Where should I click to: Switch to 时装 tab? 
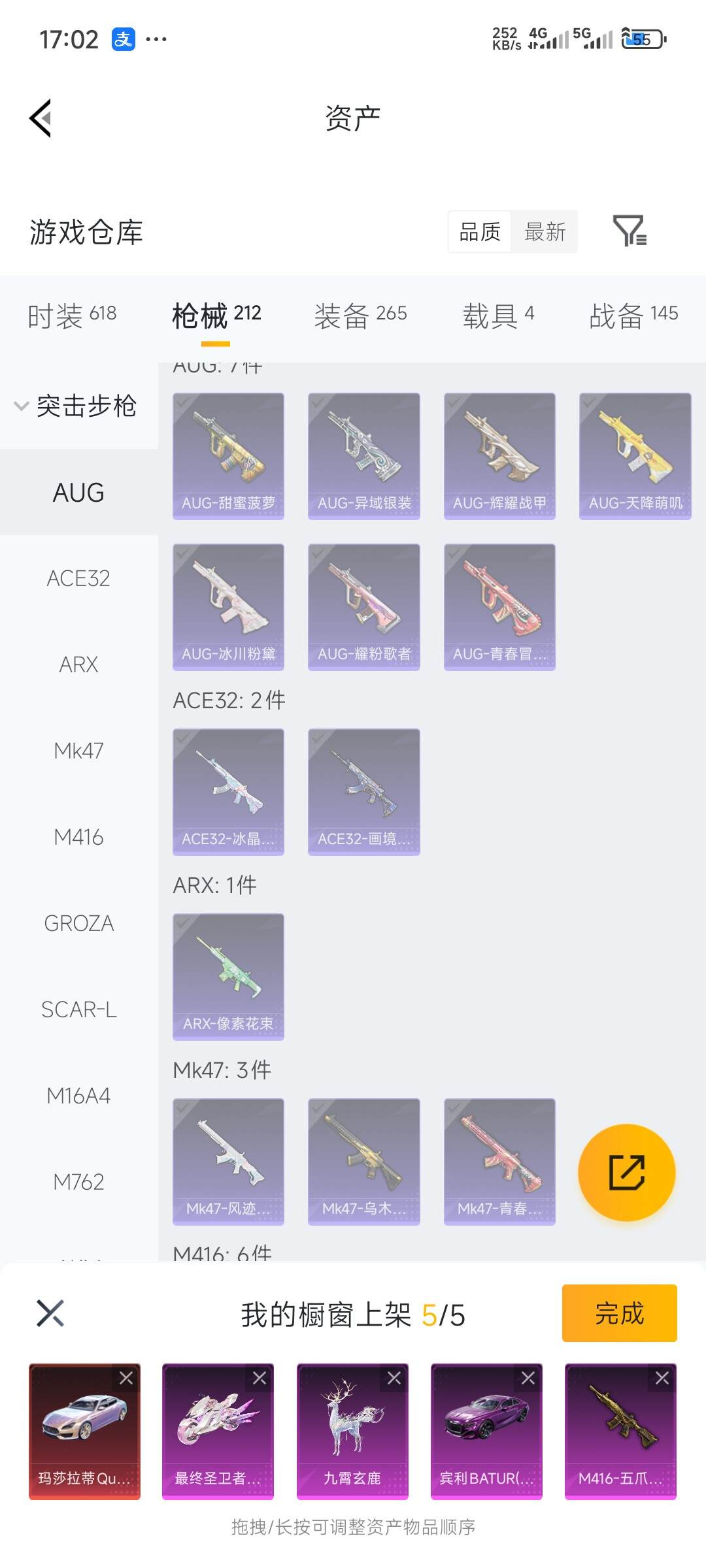coord(72,315)
